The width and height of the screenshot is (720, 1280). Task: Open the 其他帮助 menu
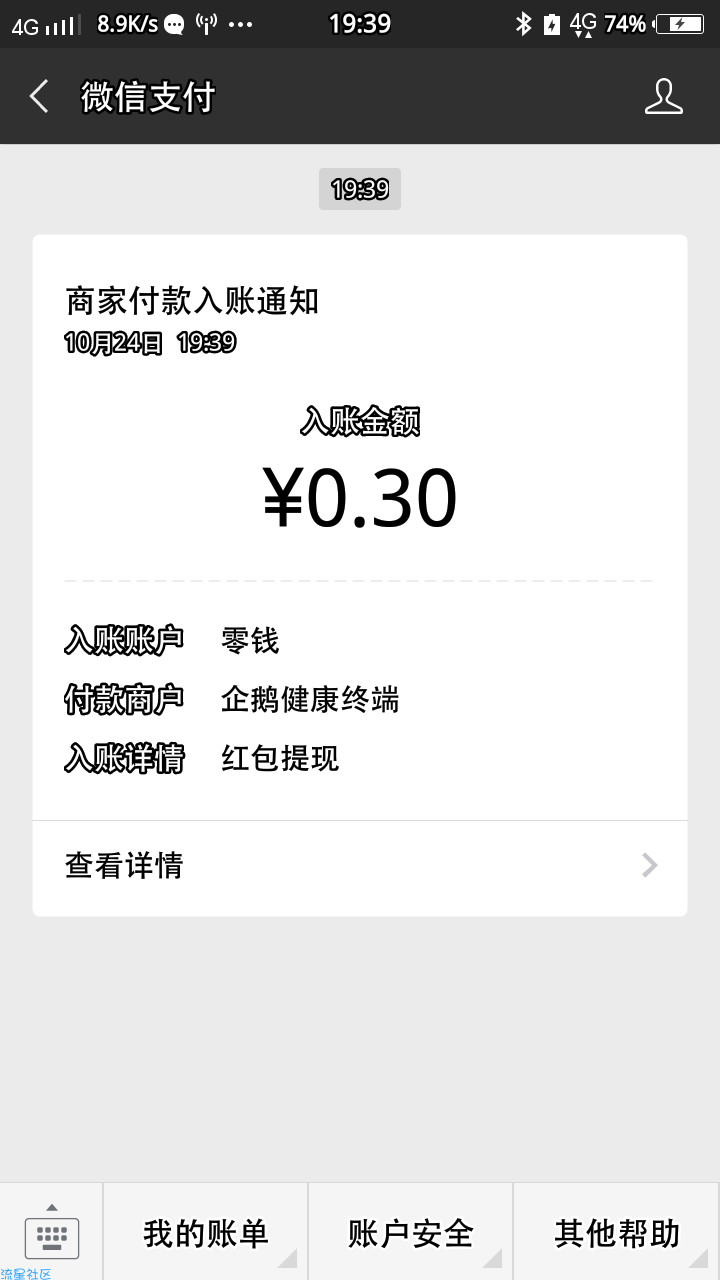(x=617, y=1233)
